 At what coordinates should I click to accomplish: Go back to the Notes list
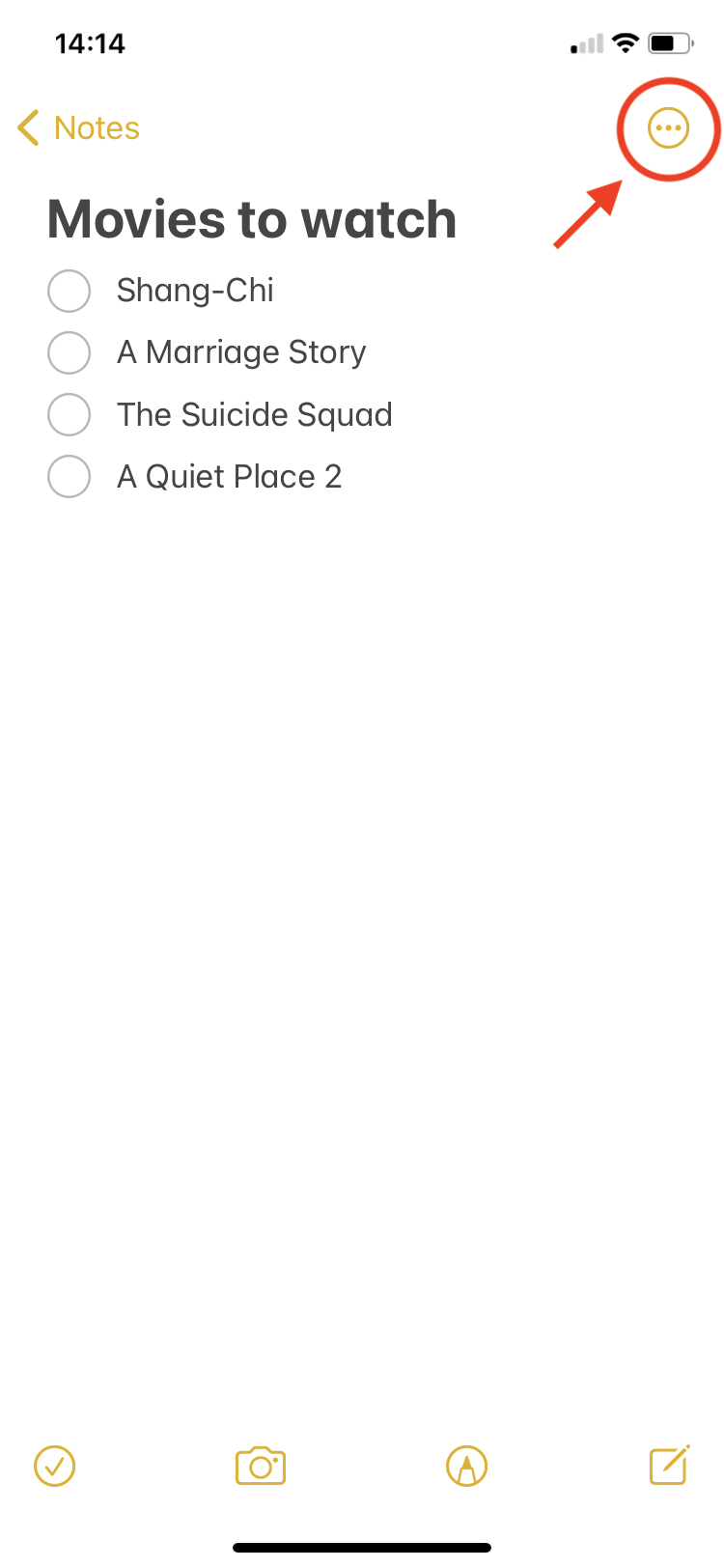(x=79, y=127)
